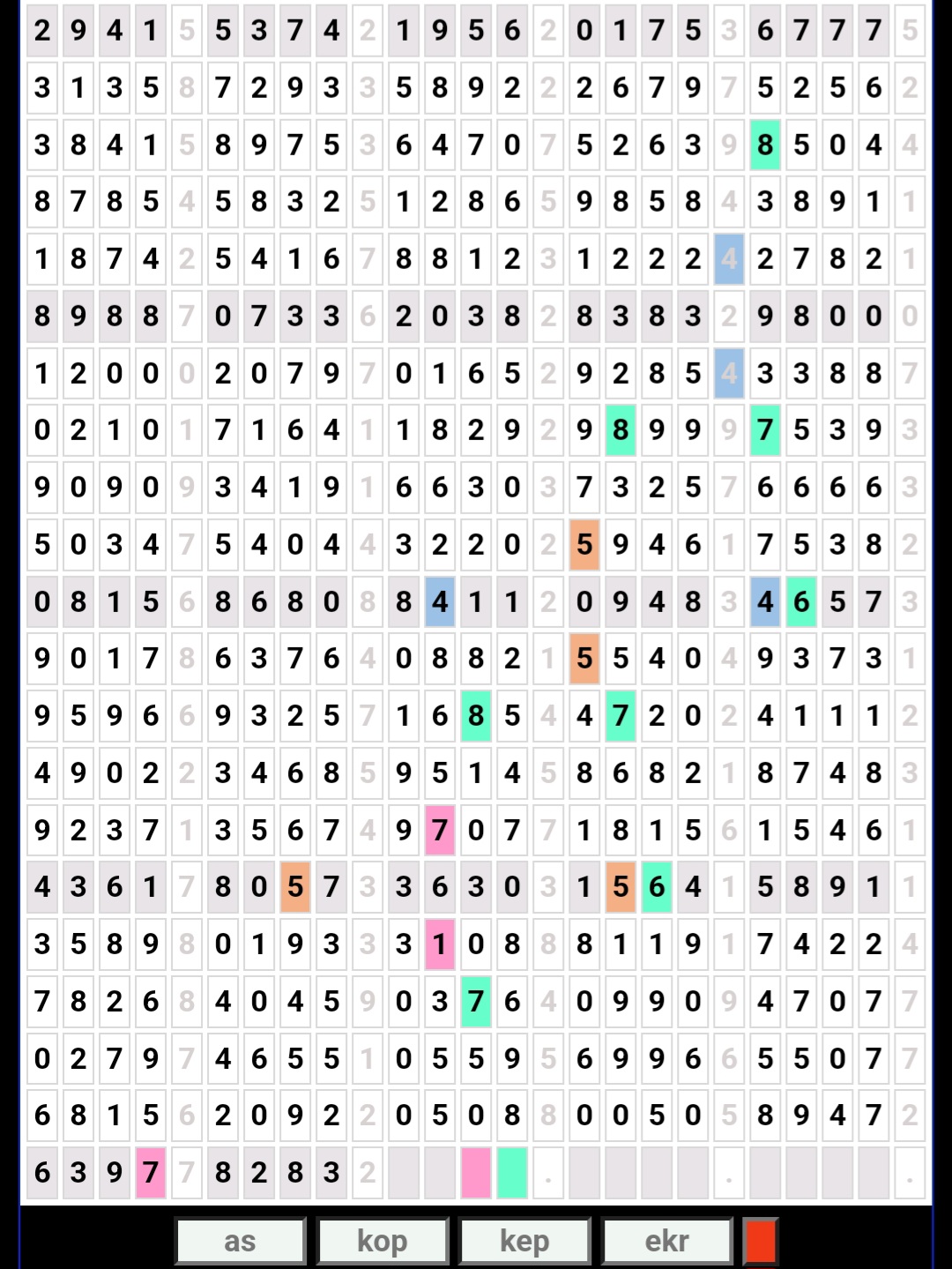Tap the red square button
This screenshot has width=952, height=1269.
tap(760, 1241)
